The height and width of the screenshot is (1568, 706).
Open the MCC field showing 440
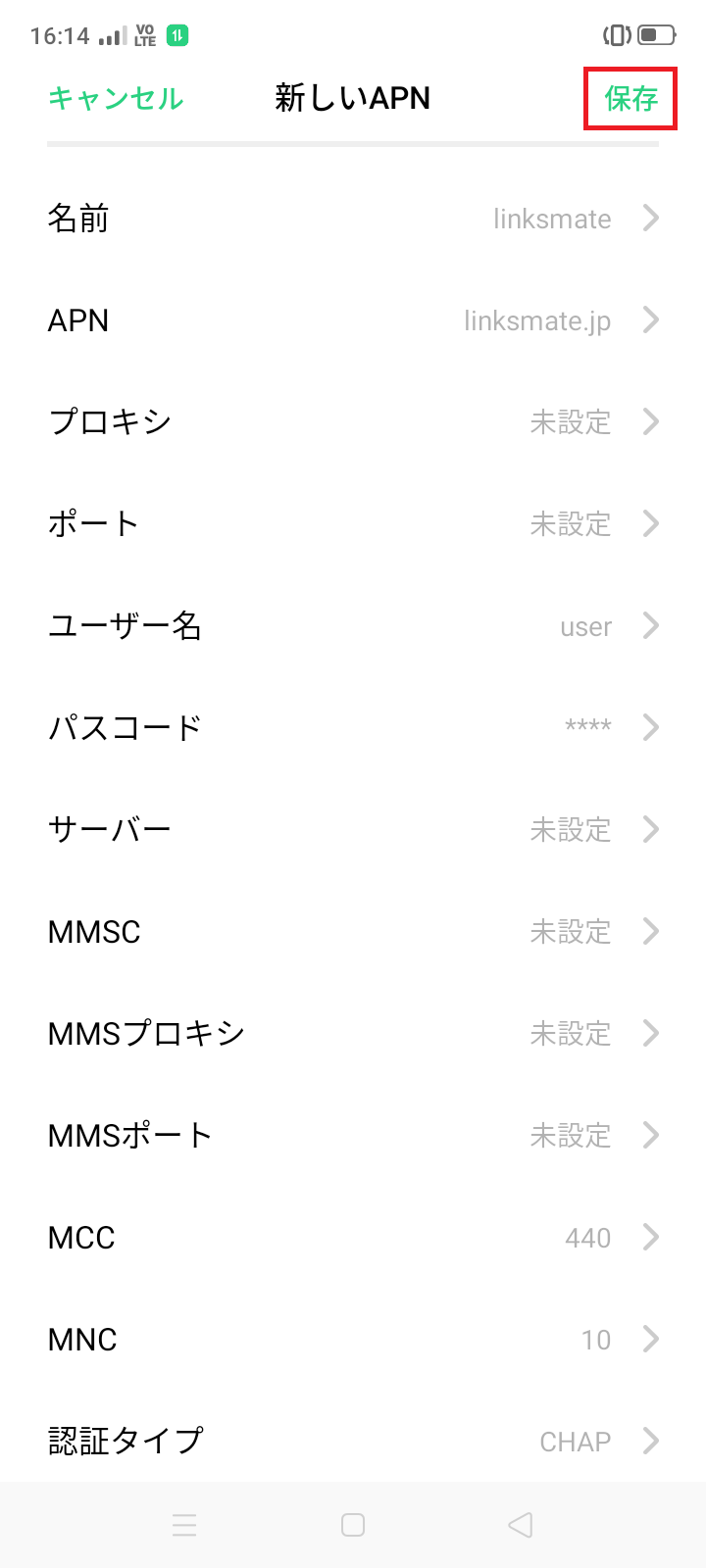[x=588, y=1237]
